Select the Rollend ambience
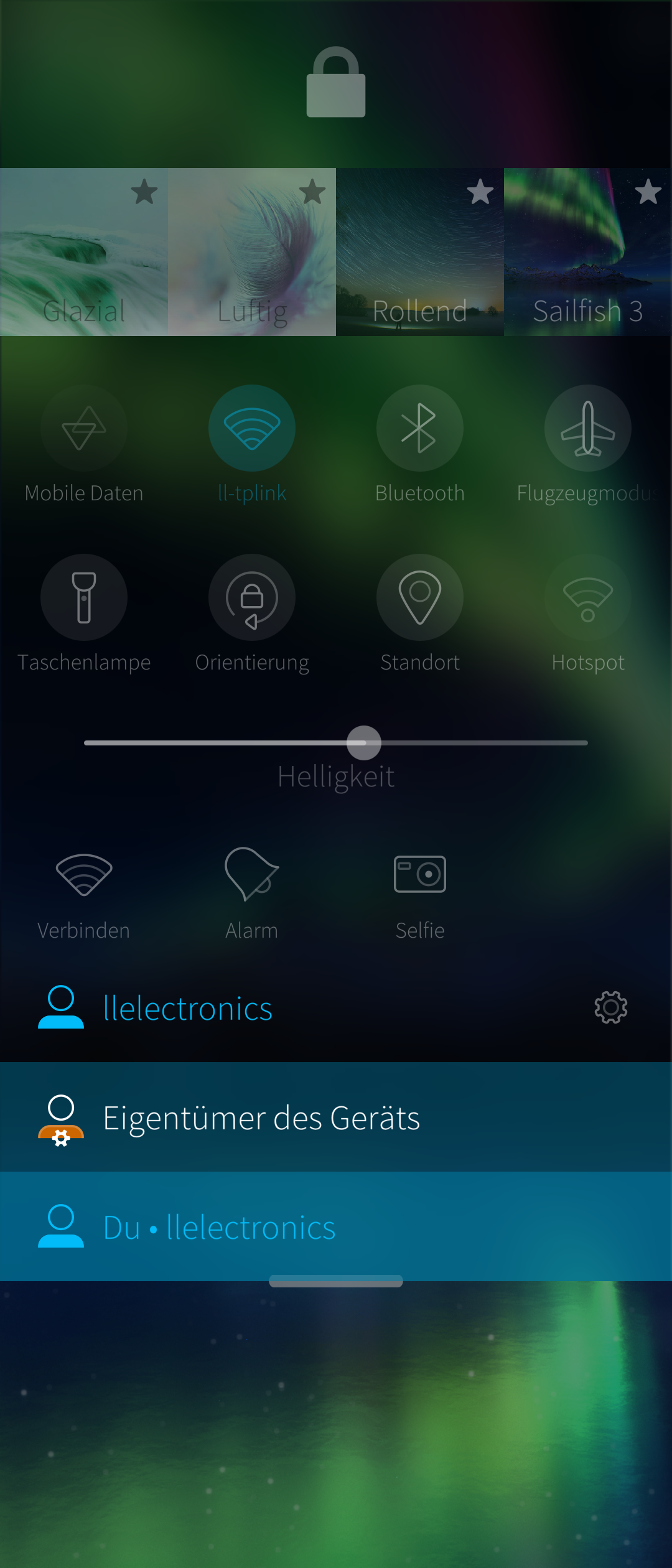The image size is (672, 1568). point(420,252)
